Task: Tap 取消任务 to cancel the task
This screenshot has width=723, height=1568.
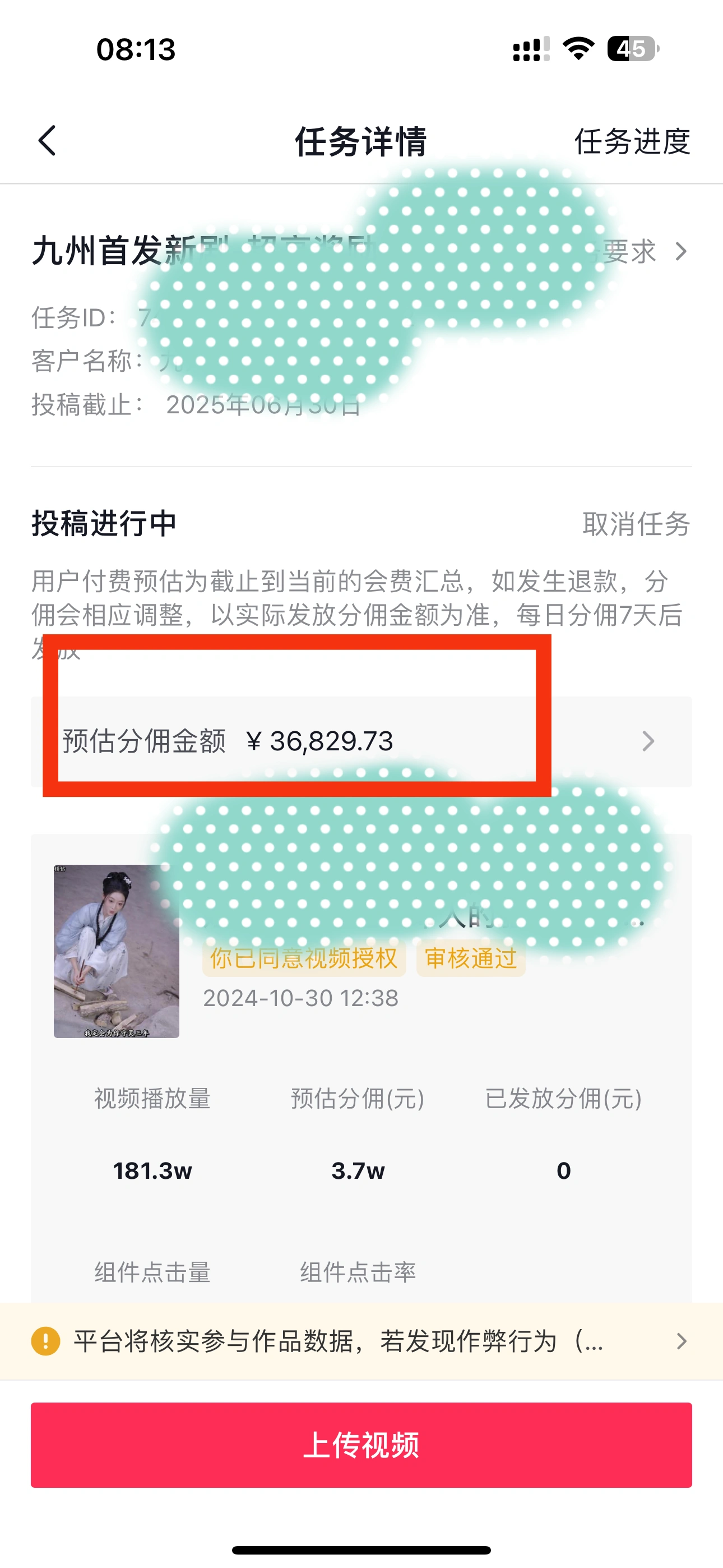Action: [636, 524]
